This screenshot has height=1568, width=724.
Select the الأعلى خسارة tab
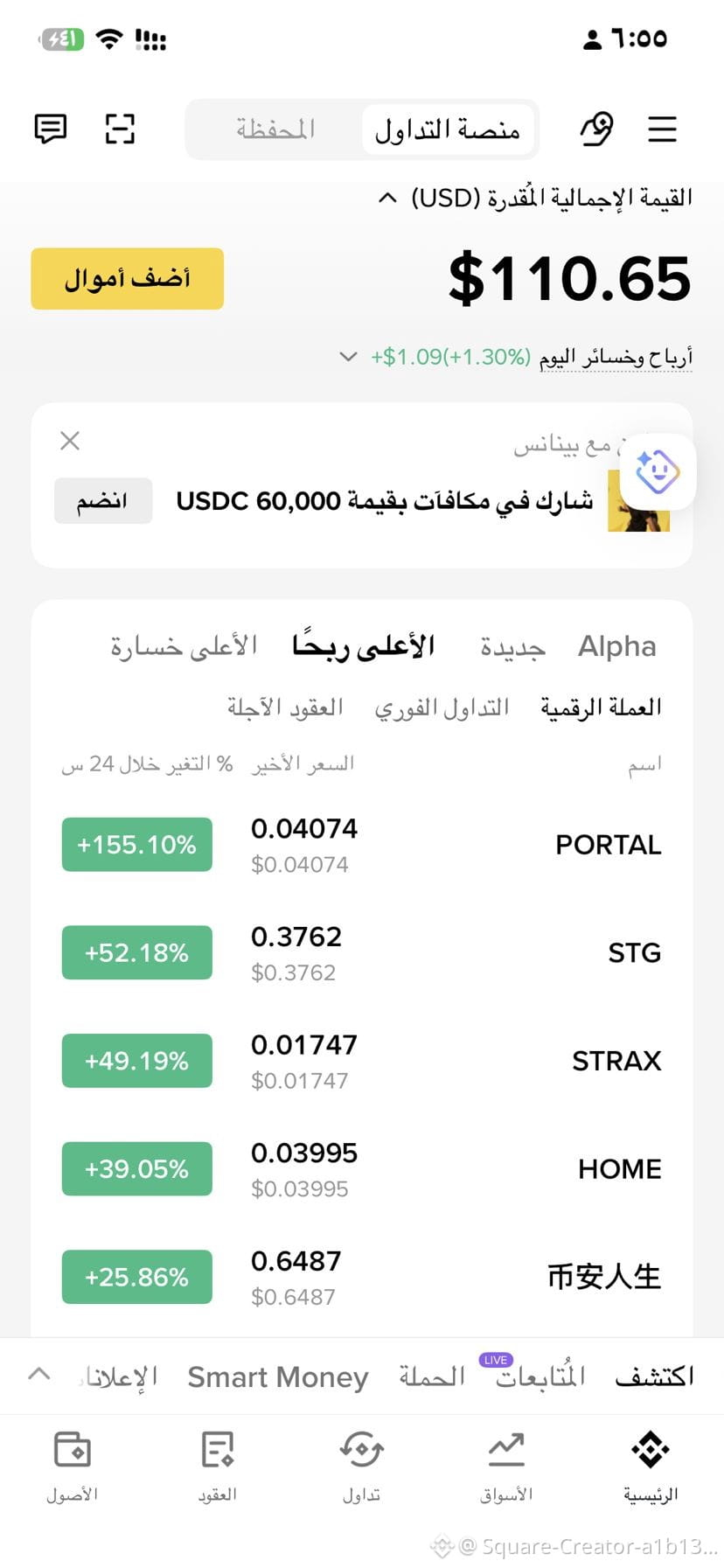click(184, 646)
